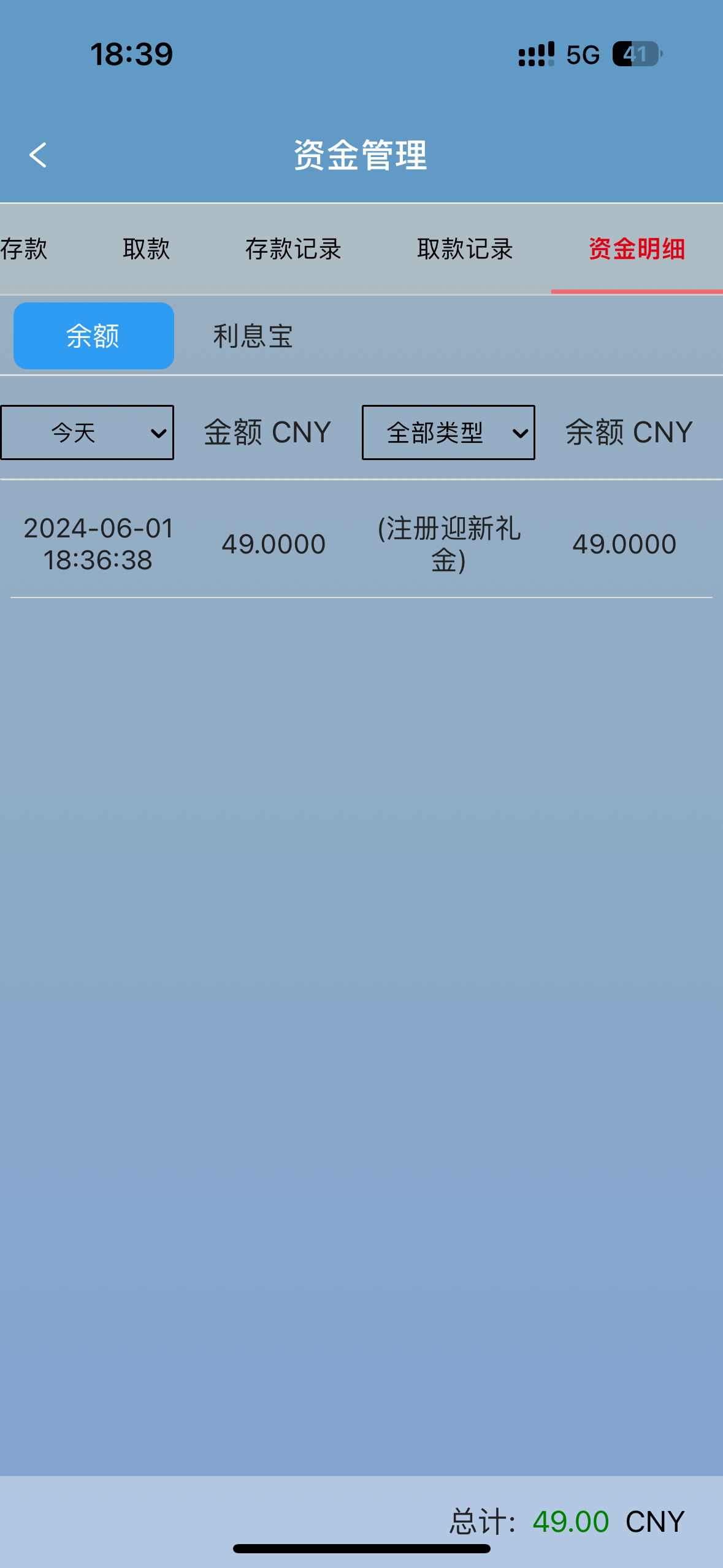Select the 资金明细 tab
The height and width of the screenshot is (1568, 723).
click(637, 249)
